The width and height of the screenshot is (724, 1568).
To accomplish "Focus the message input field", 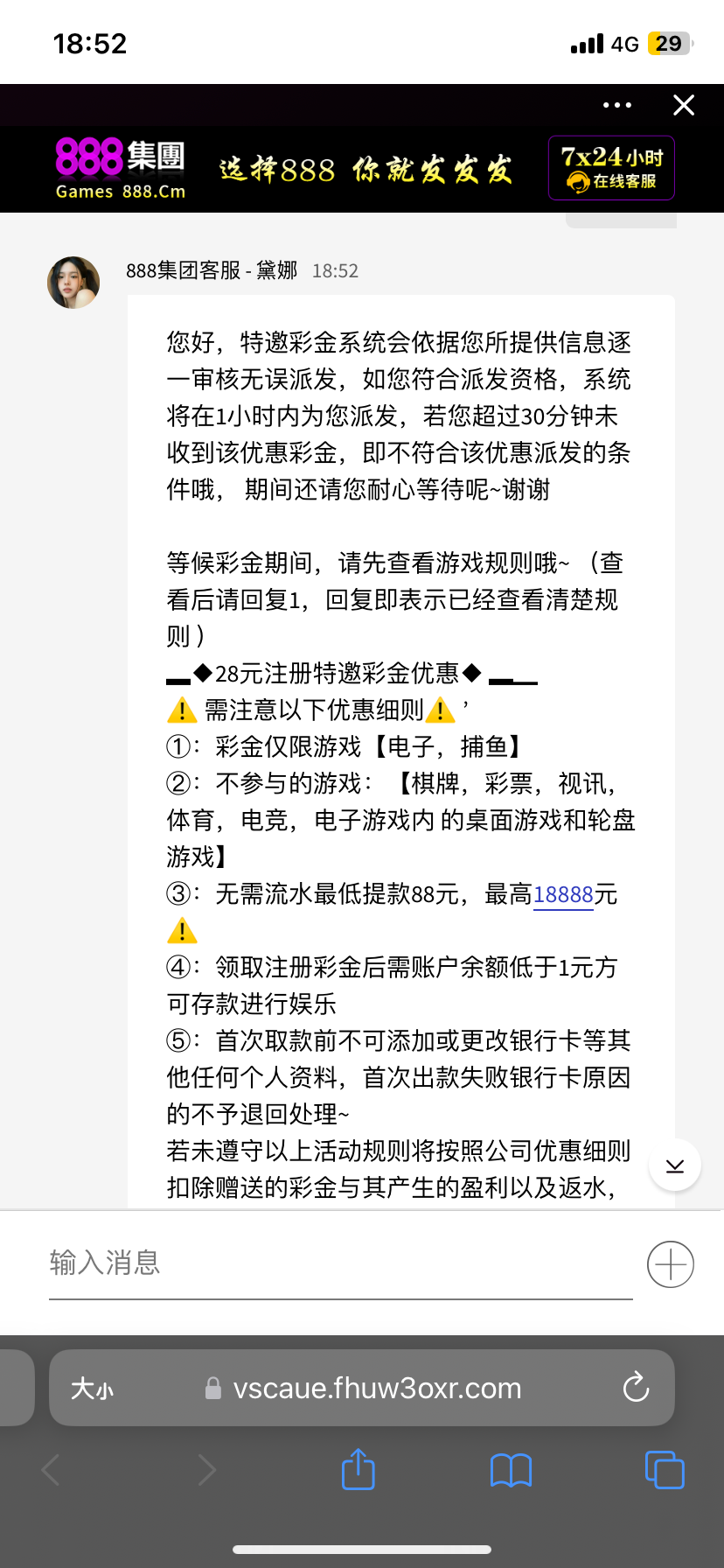I will (x=341, y=1263).
